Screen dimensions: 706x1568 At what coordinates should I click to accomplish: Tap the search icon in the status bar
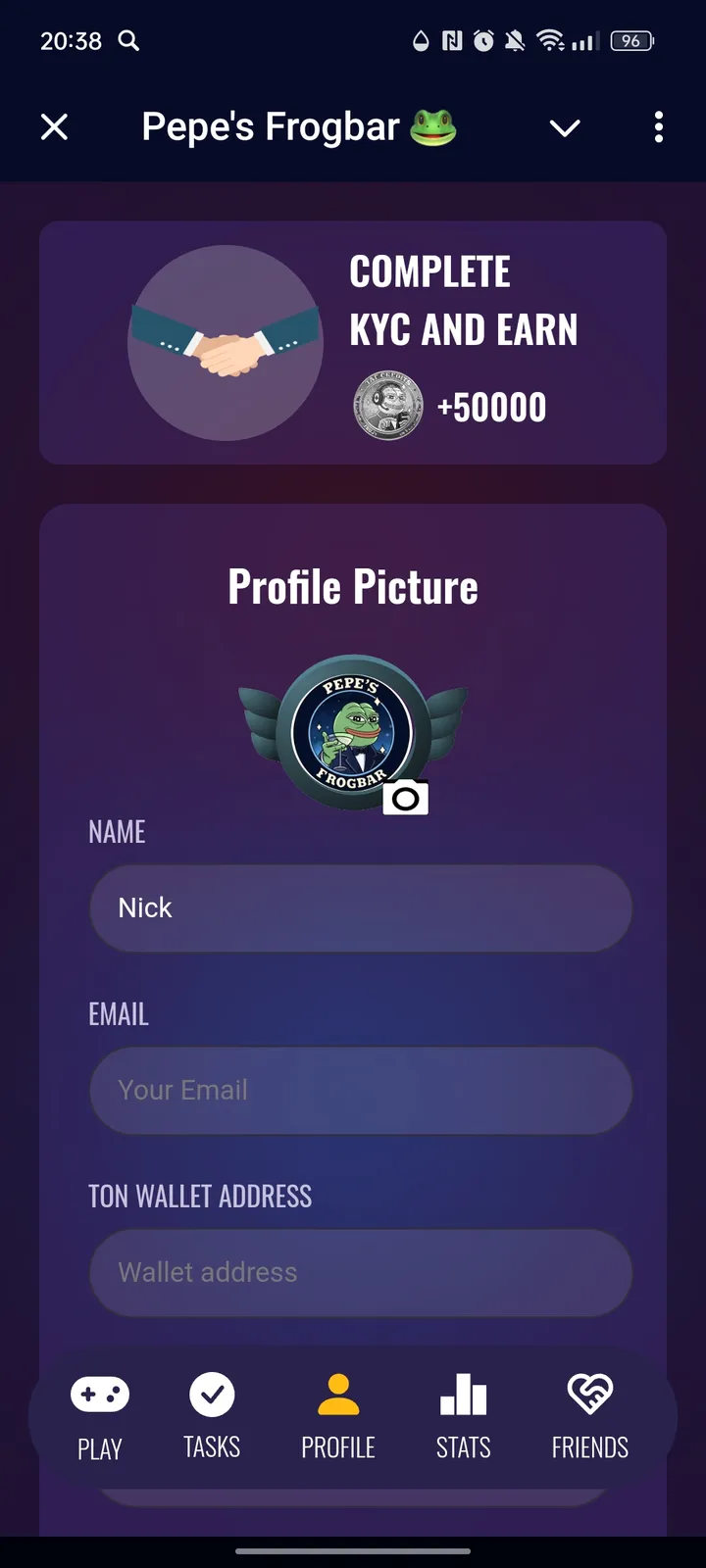point(128,41)
